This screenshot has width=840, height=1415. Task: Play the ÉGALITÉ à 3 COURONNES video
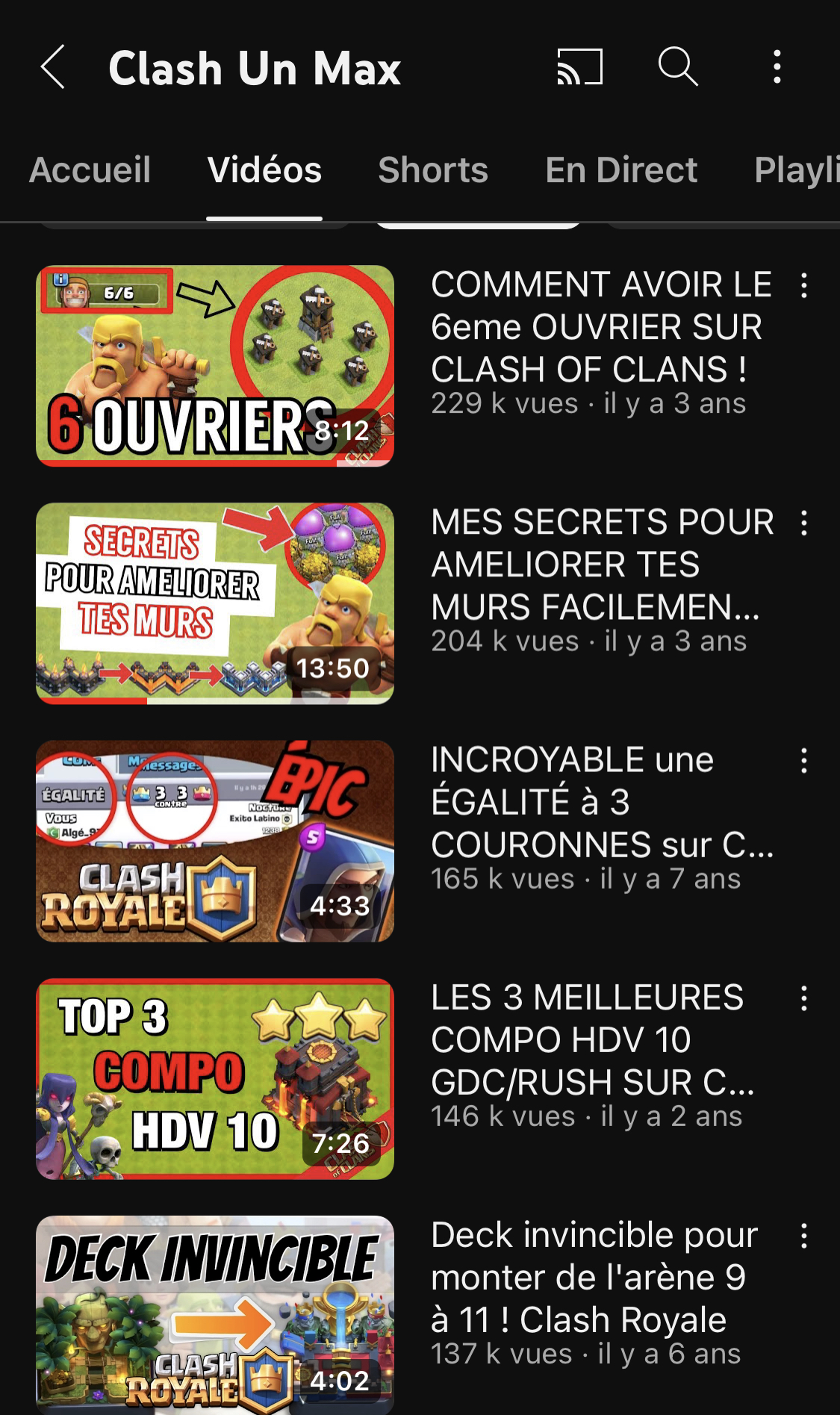pos(215,841)
